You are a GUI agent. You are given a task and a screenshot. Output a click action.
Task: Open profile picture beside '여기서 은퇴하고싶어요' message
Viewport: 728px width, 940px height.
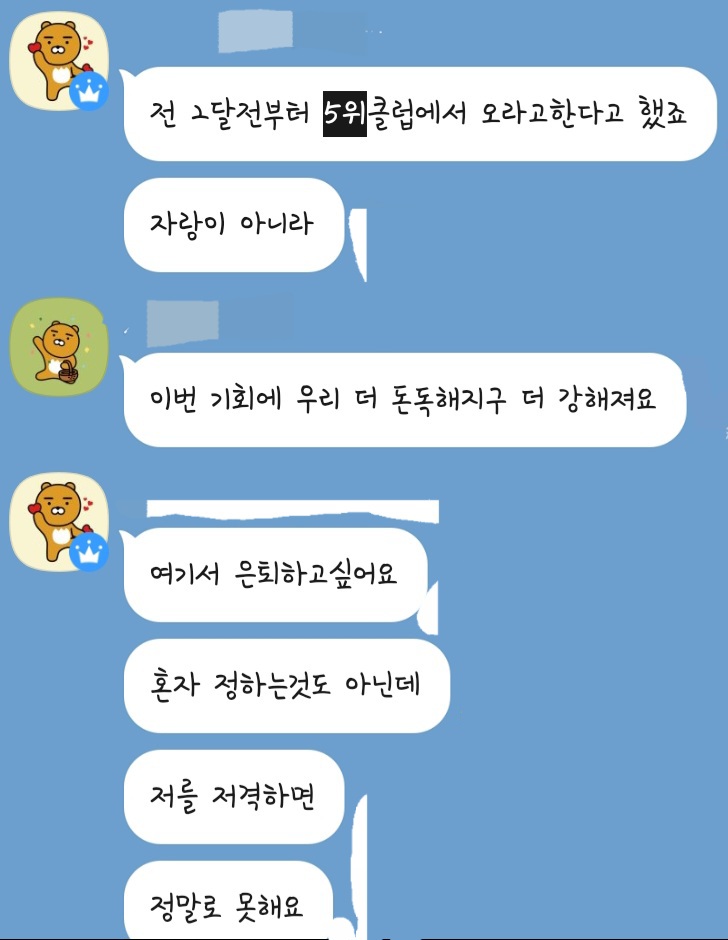(x=56, y=520)
